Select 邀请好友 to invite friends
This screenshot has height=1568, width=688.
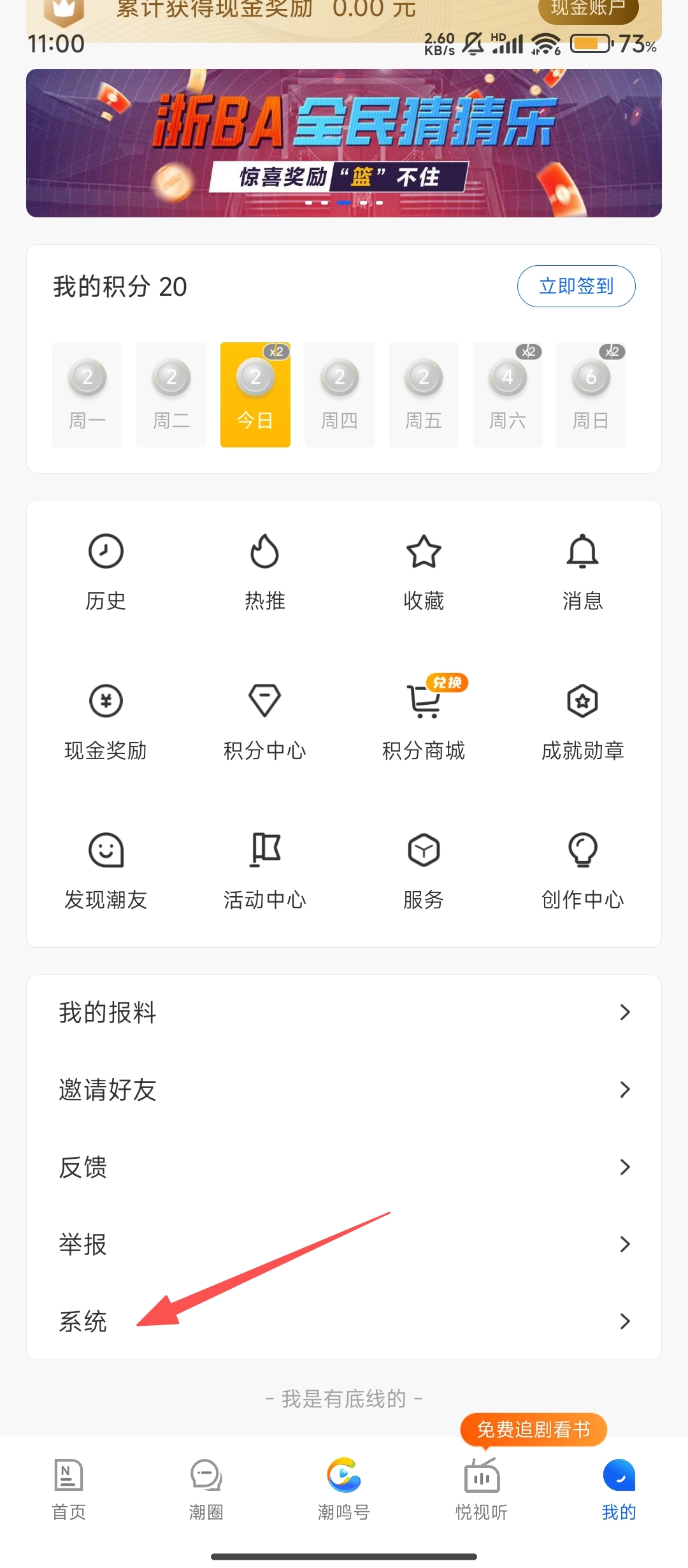[344, 1089]
